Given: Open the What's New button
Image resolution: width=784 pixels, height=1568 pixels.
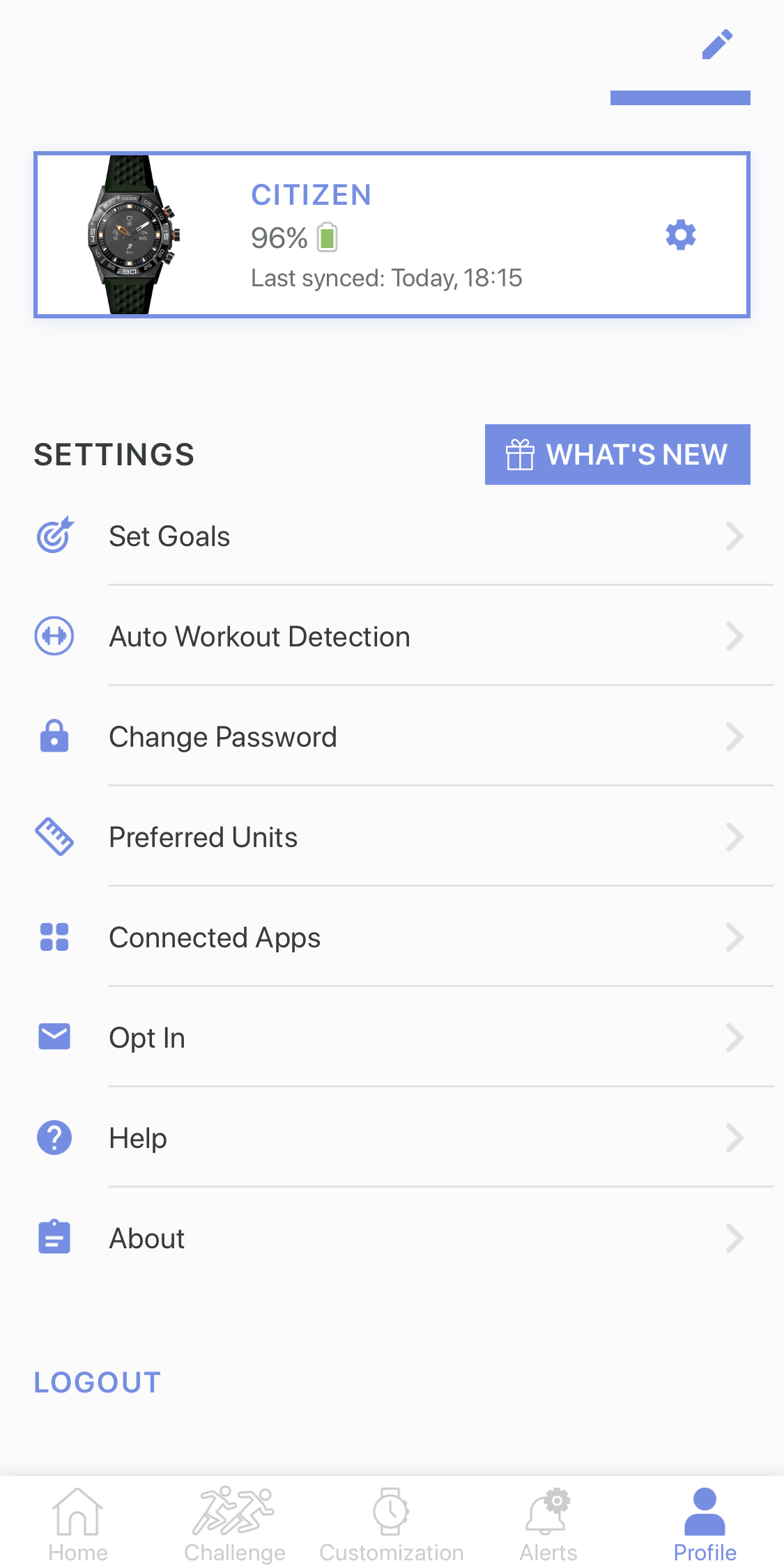Looking at the screenshot, I should point(617,454).
